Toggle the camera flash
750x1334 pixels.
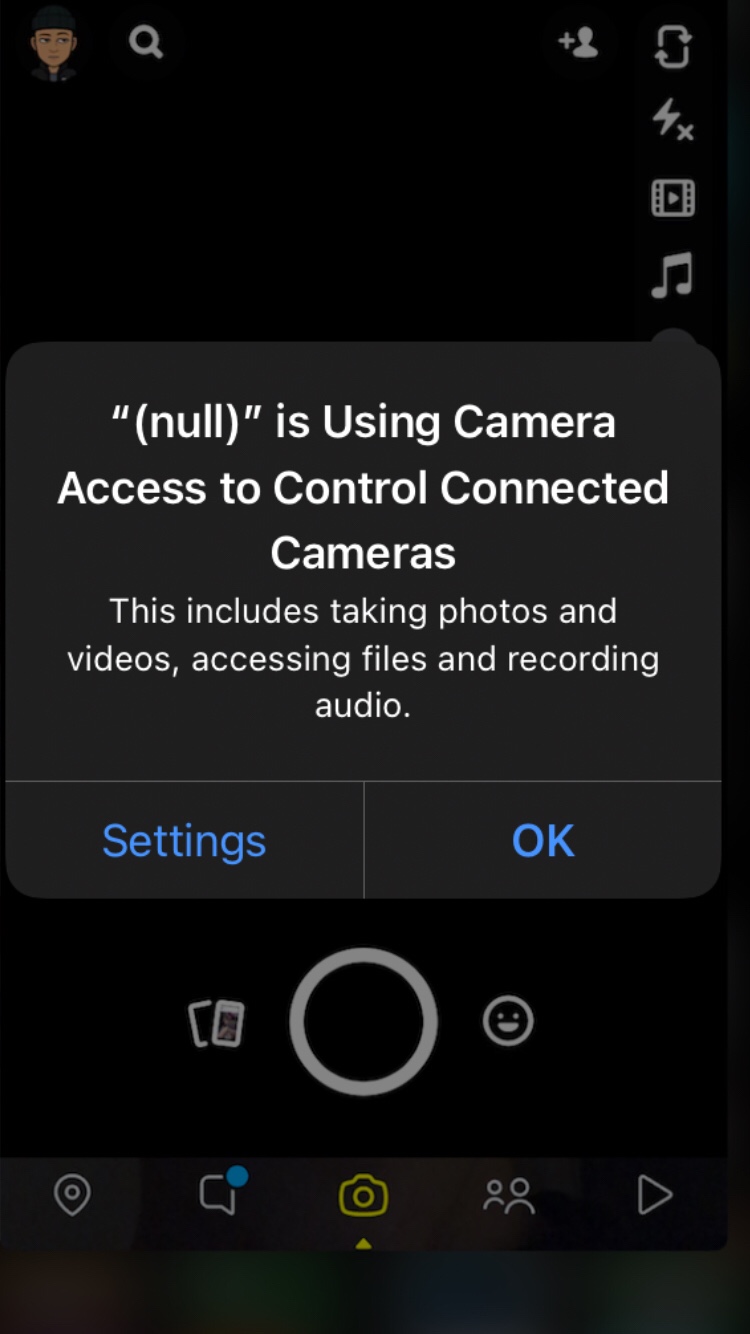[673, 121]
